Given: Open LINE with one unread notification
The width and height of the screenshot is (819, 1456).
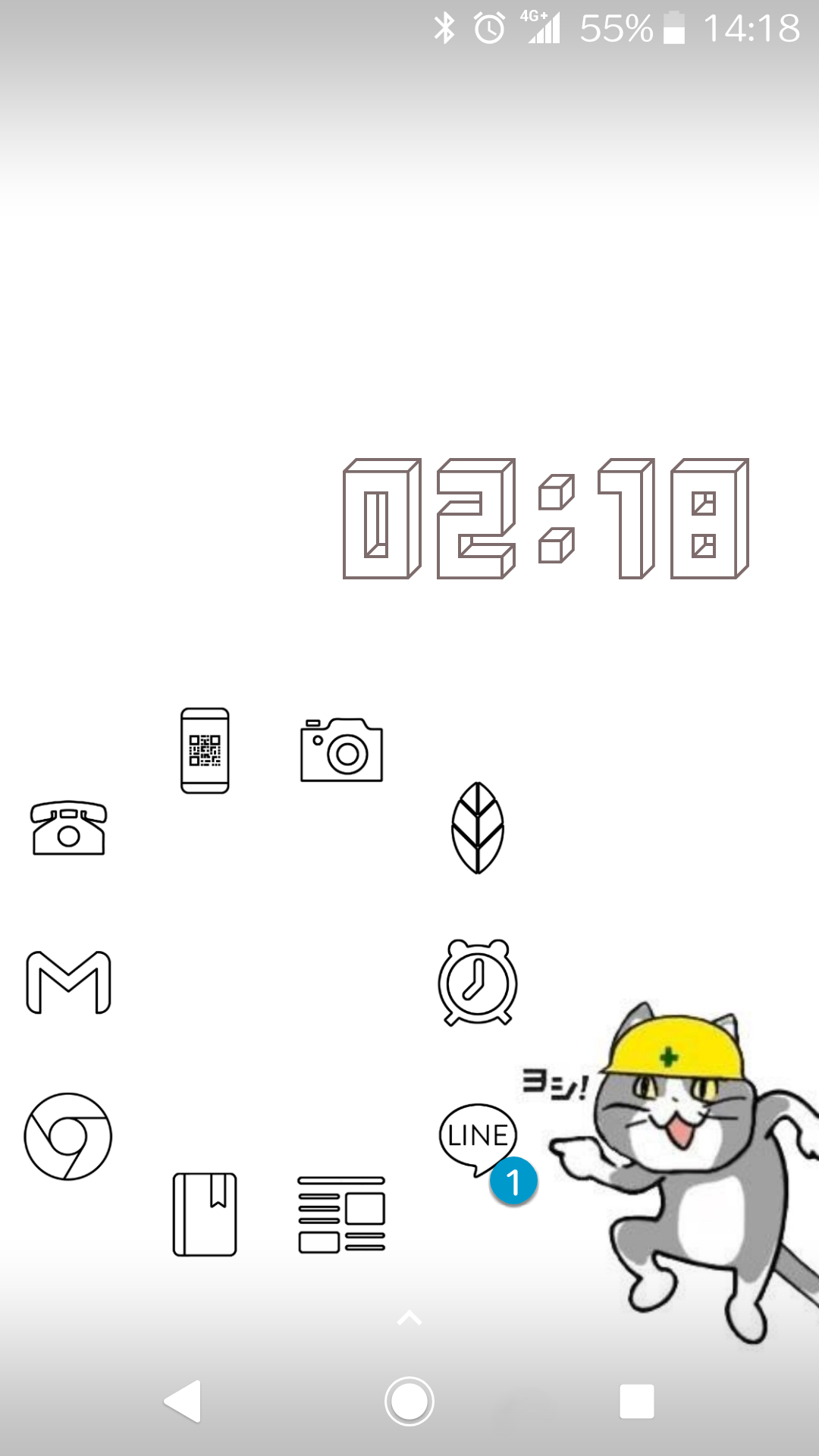Looking at the screenshot, I should pos(479,1137).
